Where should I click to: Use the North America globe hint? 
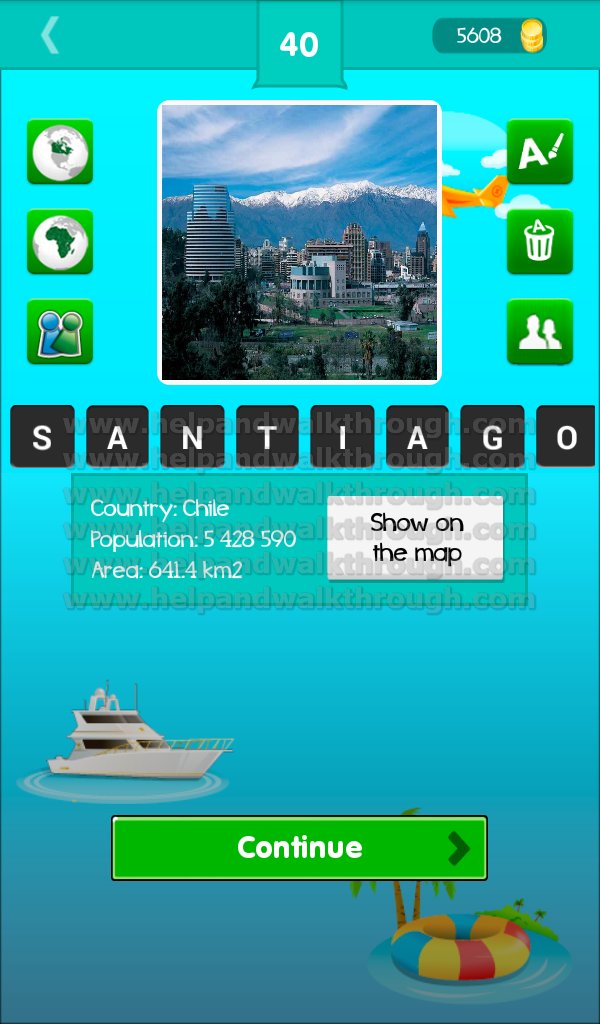pyautogui.click(x=60, y=152)
